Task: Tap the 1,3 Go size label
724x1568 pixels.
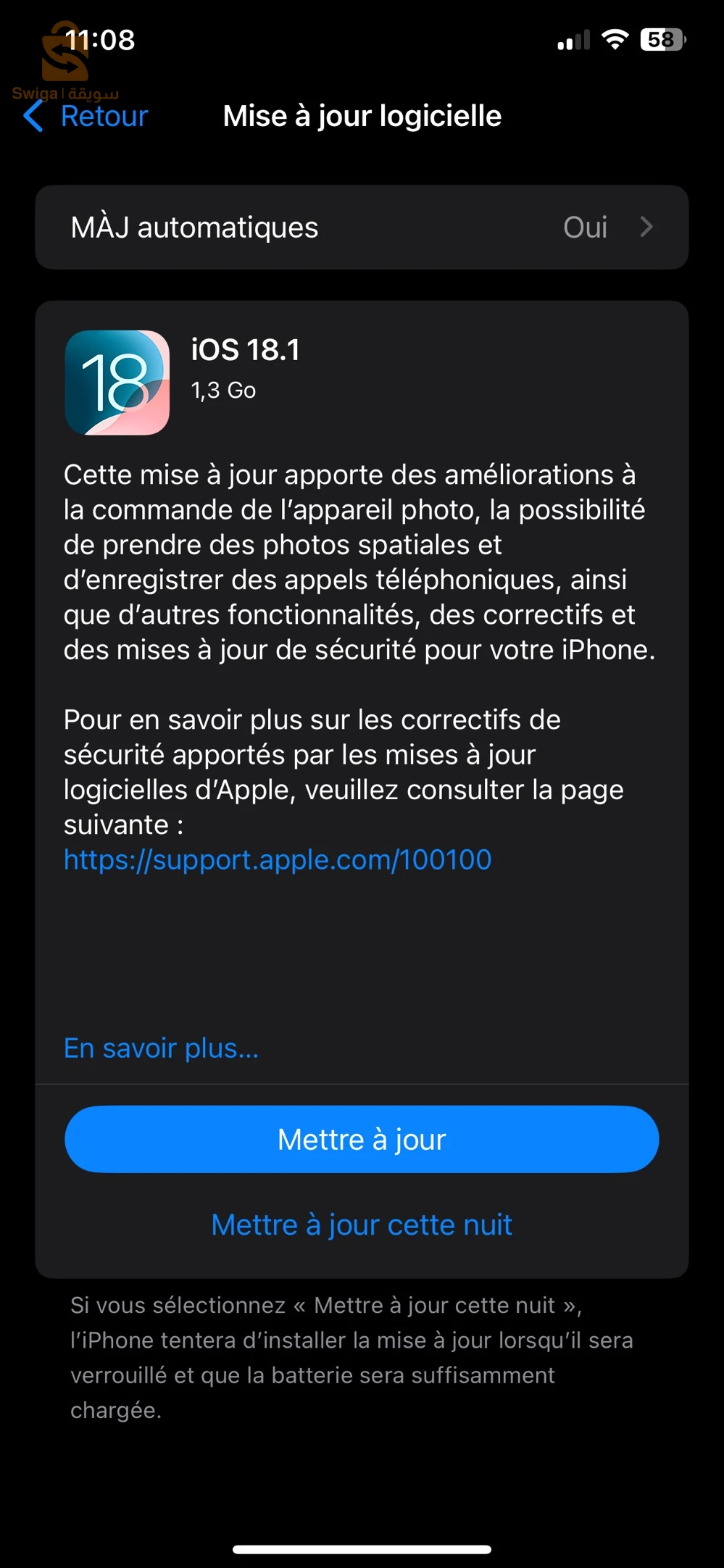Action: [x=223, y=390]
